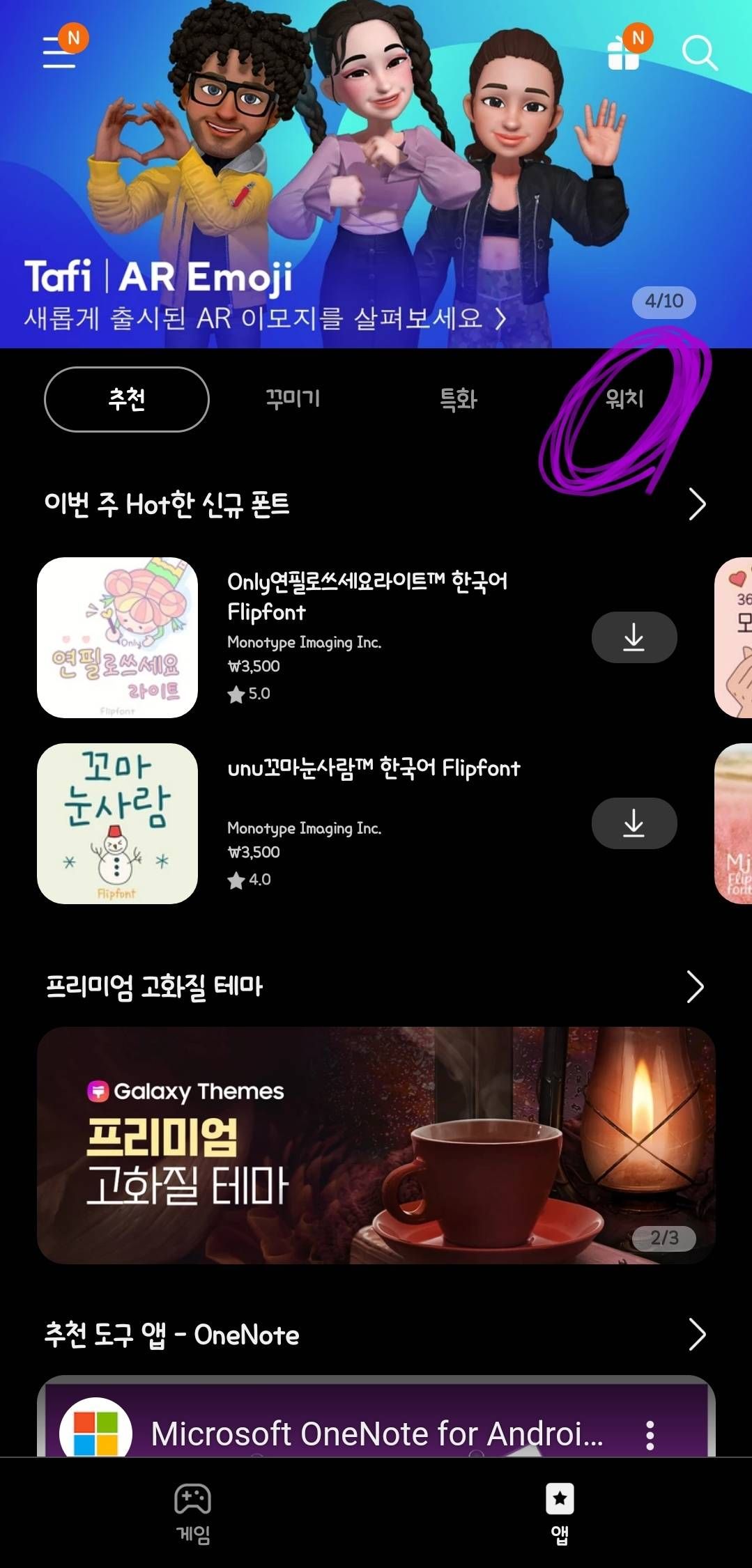Switch to the 워치 tab
Image resolution: width=752 pixels, height=1568 pixels.
(x=624, y=399)
